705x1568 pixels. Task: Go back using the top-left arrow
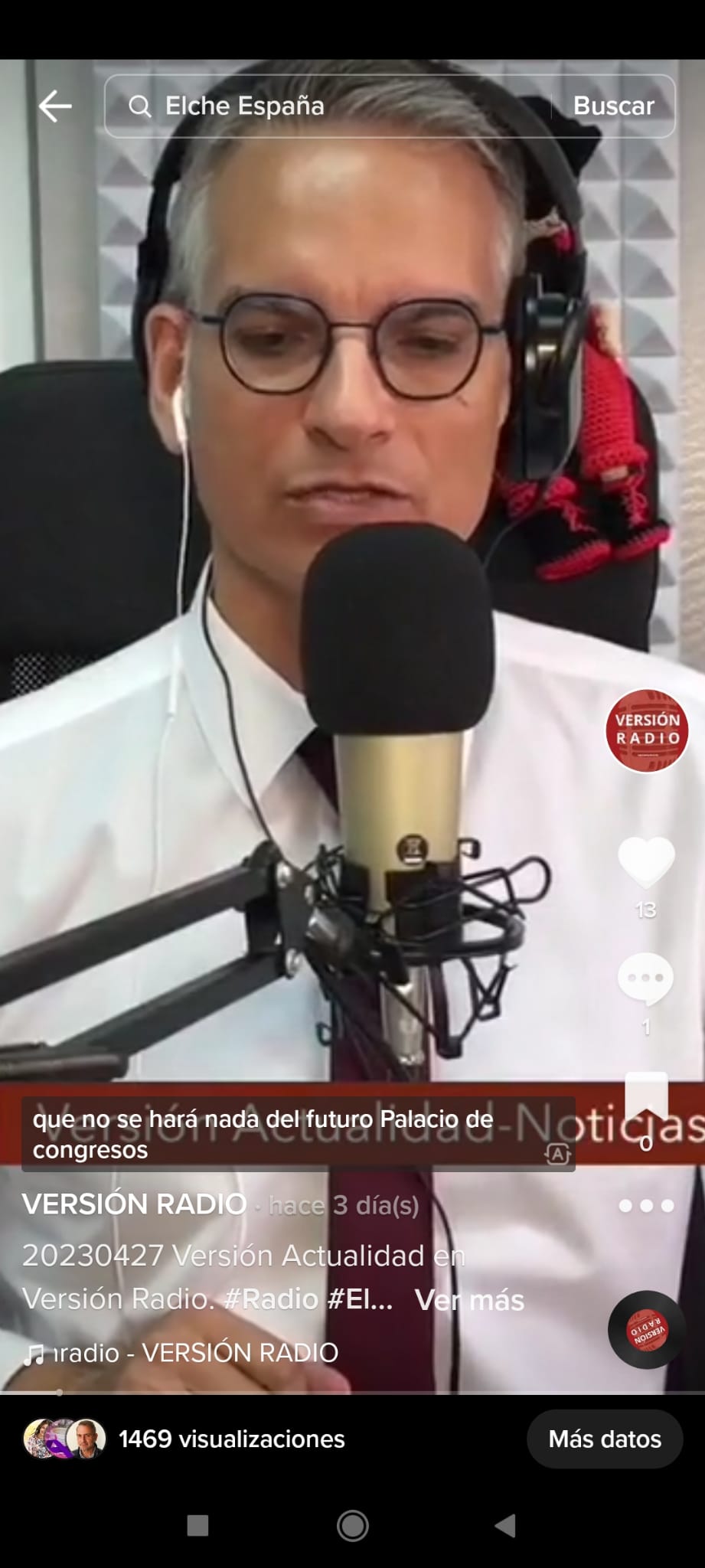(55, 106)
